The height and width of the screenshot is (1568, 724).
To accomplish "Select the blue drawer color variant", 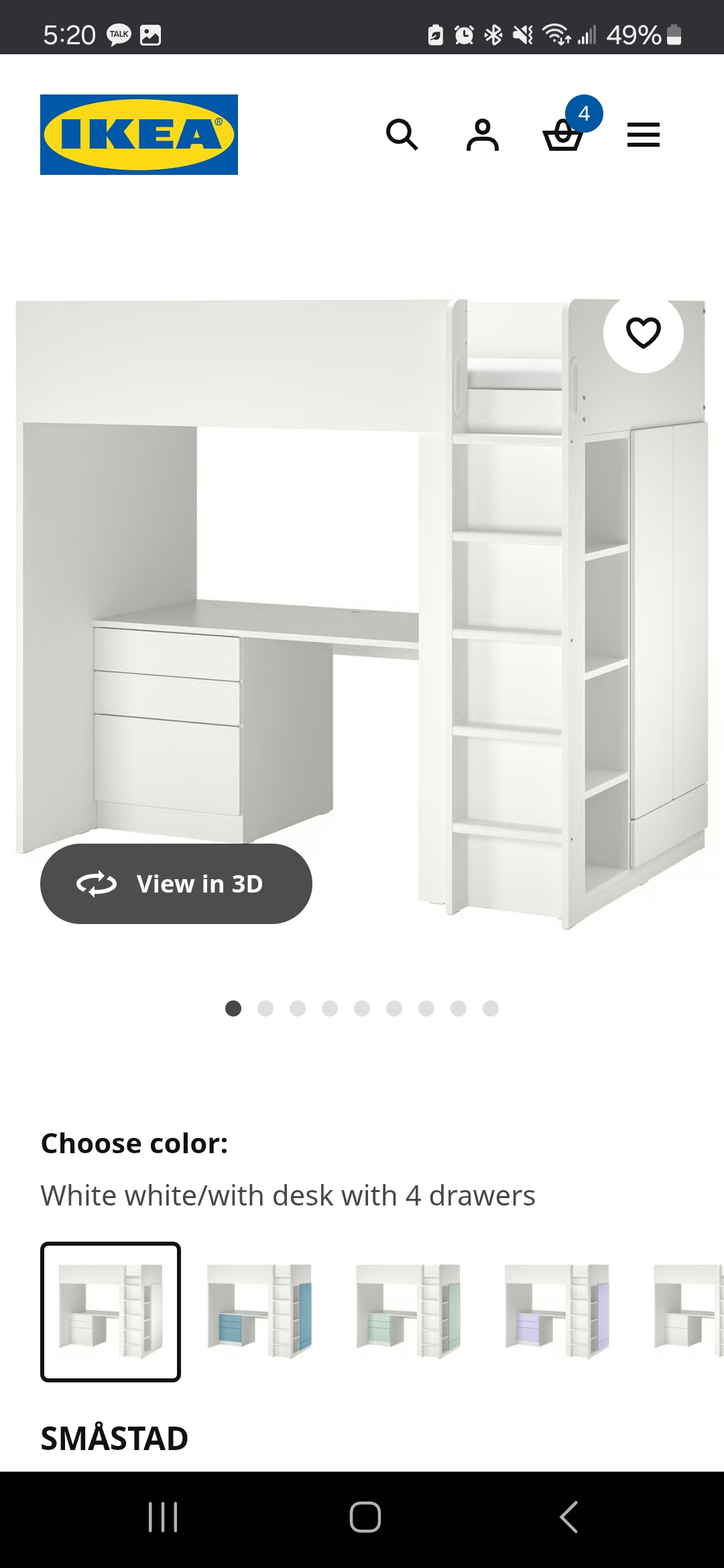I will pos(259,1312).
